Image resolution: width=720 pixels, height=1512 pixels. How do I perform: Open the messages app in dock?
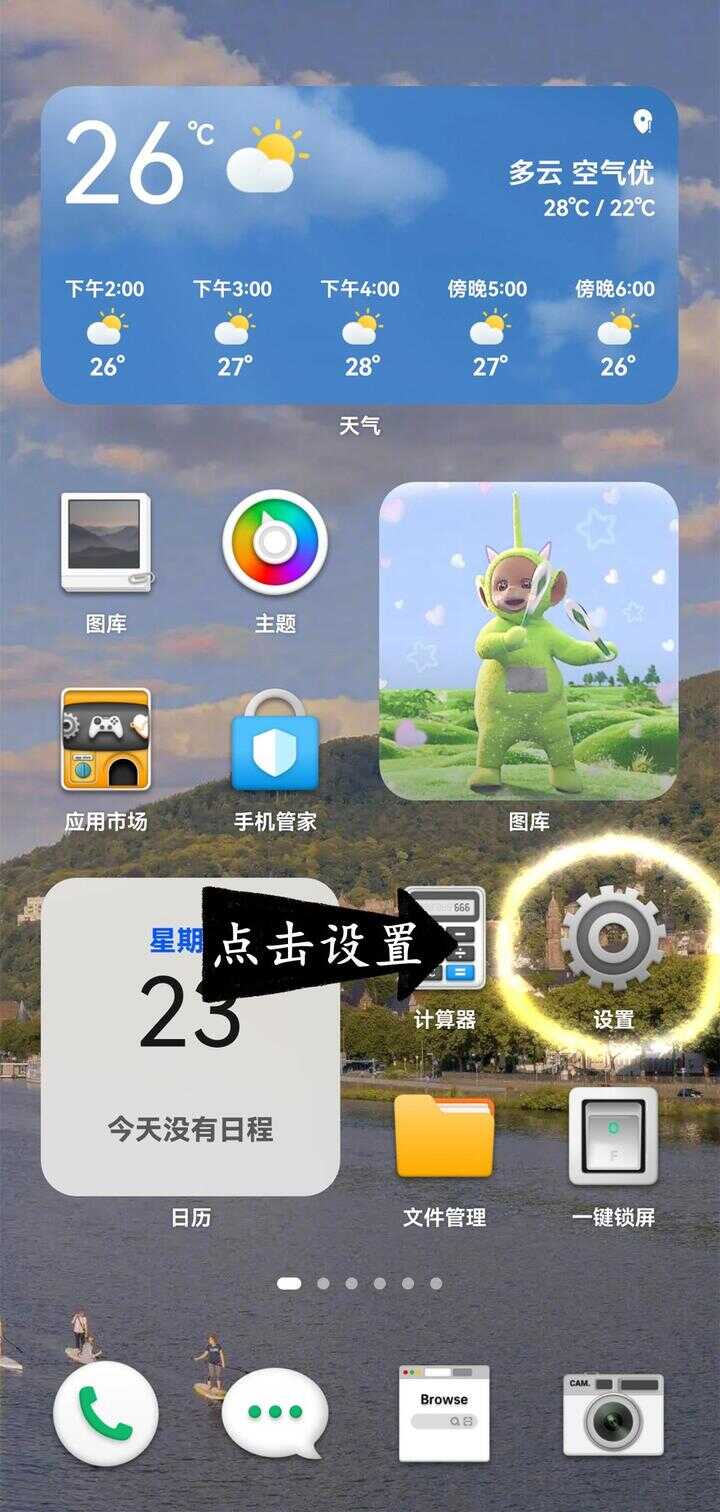[x=275, y=1413]
